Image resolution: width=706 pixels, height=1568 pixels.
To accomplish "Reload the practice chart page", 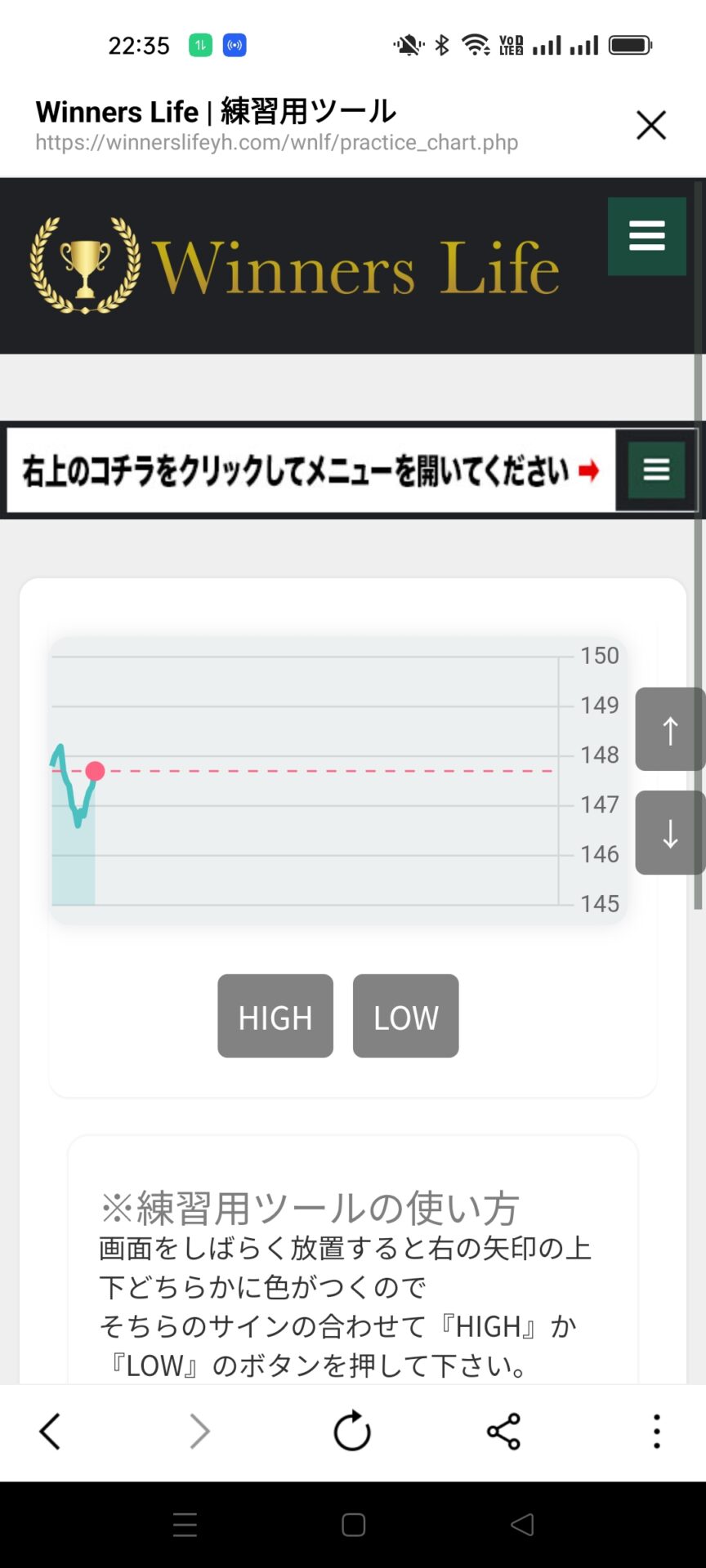I will (352, 1432).
